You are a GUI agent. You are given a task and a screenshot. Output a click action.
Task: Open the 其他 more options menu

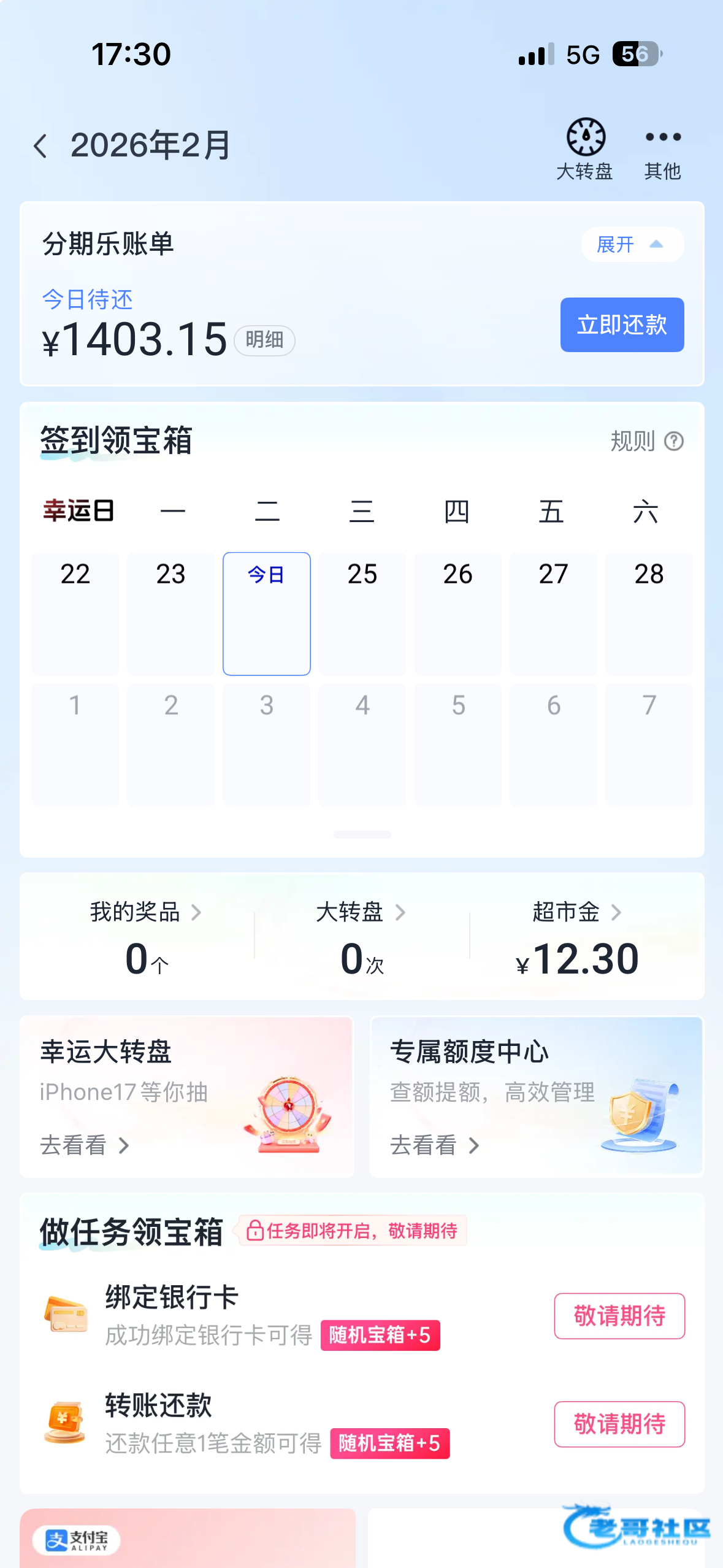click(662, 148)
